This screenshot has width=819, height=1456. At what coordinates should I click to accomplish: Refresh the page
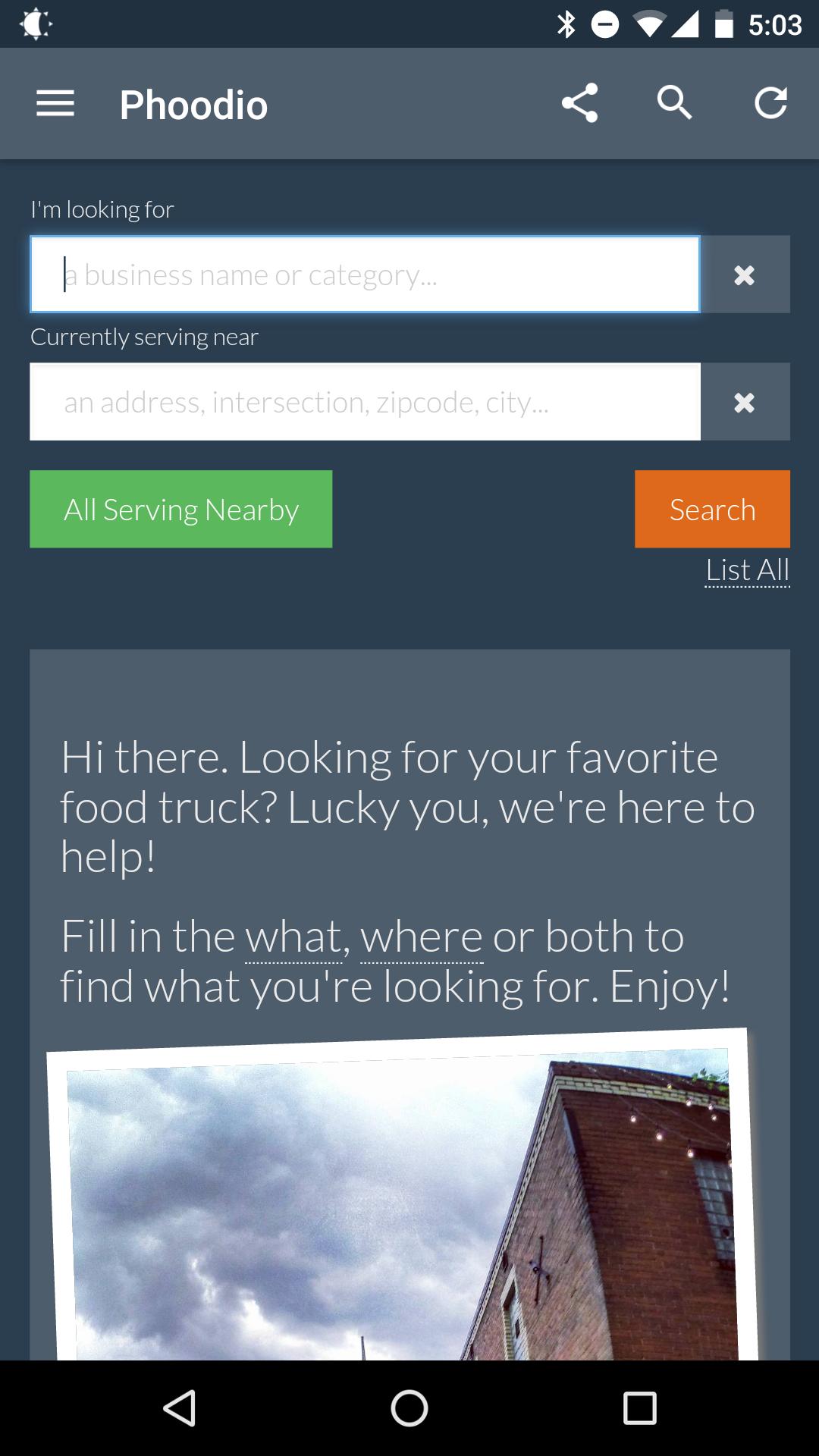[770, 103]
